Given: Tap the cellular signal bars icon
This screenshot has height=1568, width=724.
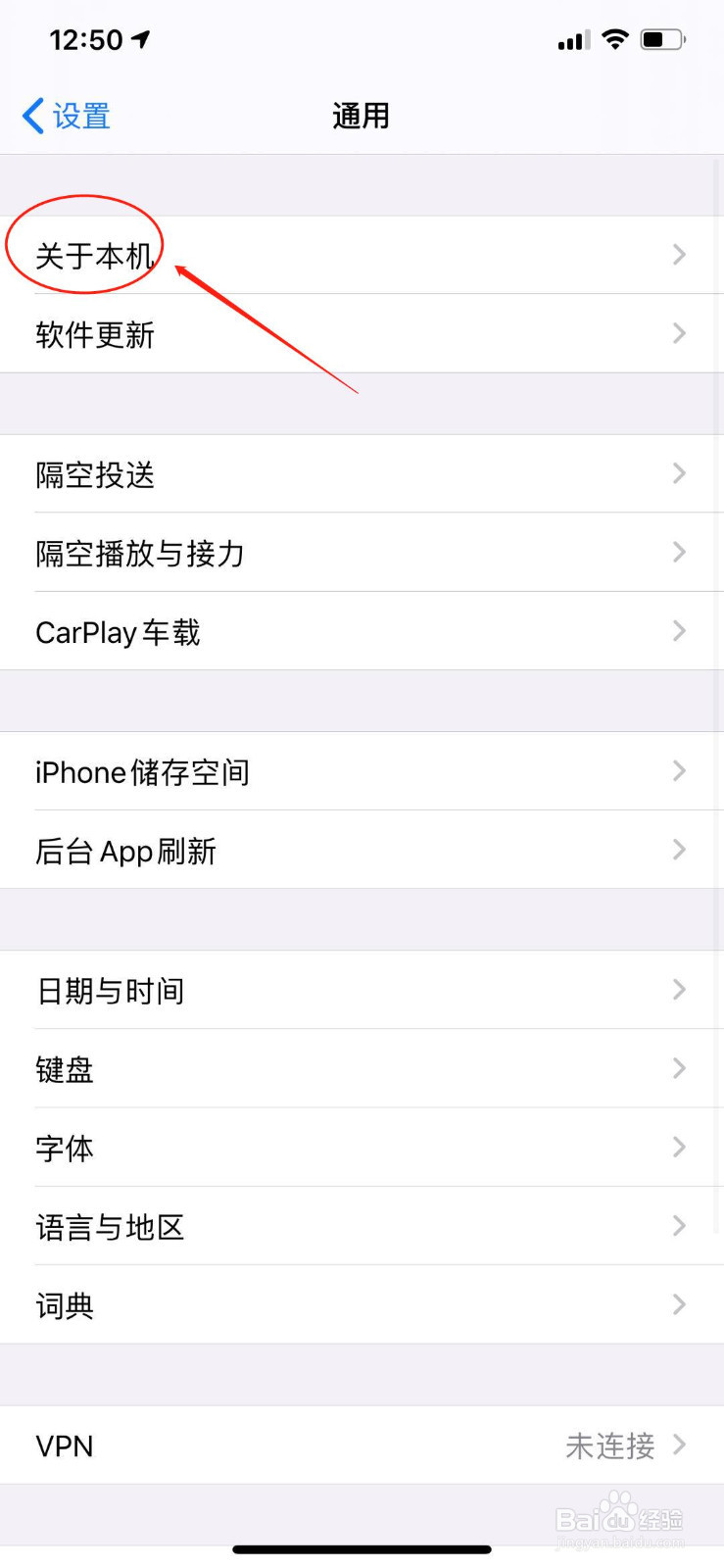Looking at the screenshot, I should (x=571, y=41).
